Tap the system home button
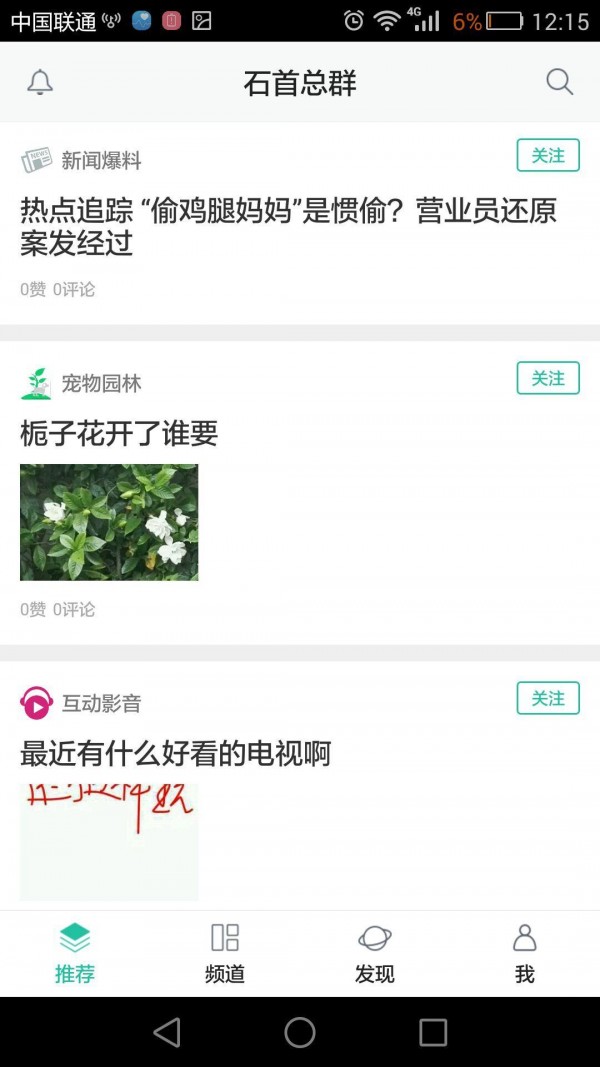This screenshot has width=600, height=1067. (300, 1032)
